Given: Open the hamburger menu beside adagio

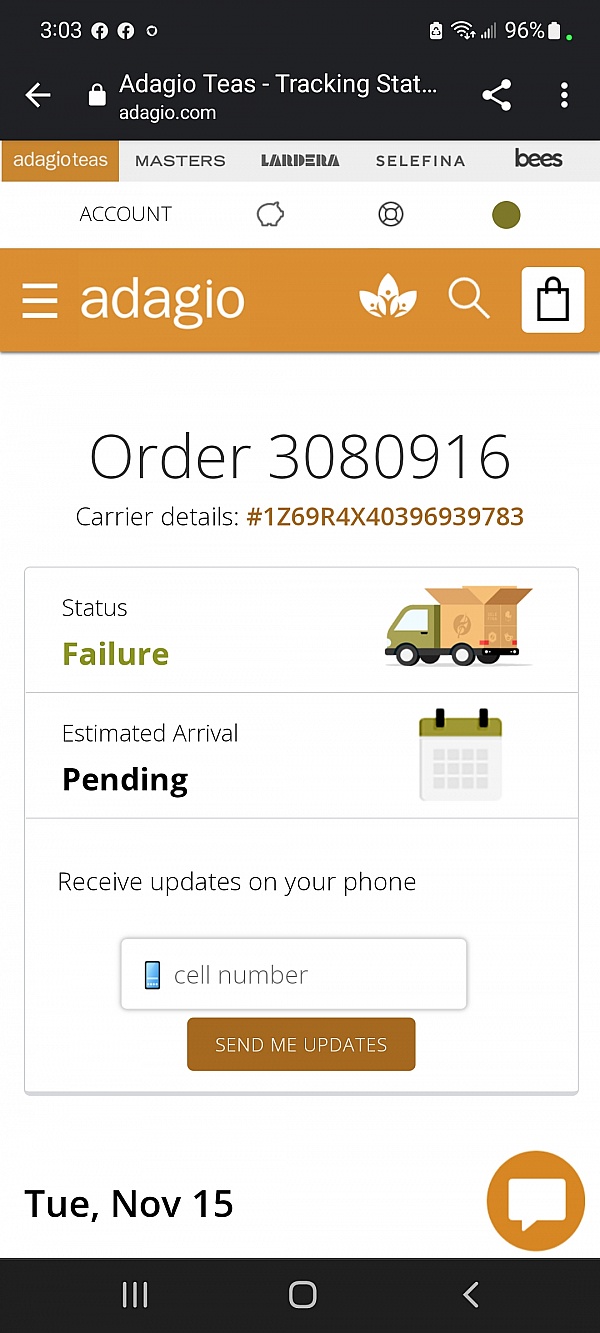Looking at the screenshot, I should (x=40, y=300).
